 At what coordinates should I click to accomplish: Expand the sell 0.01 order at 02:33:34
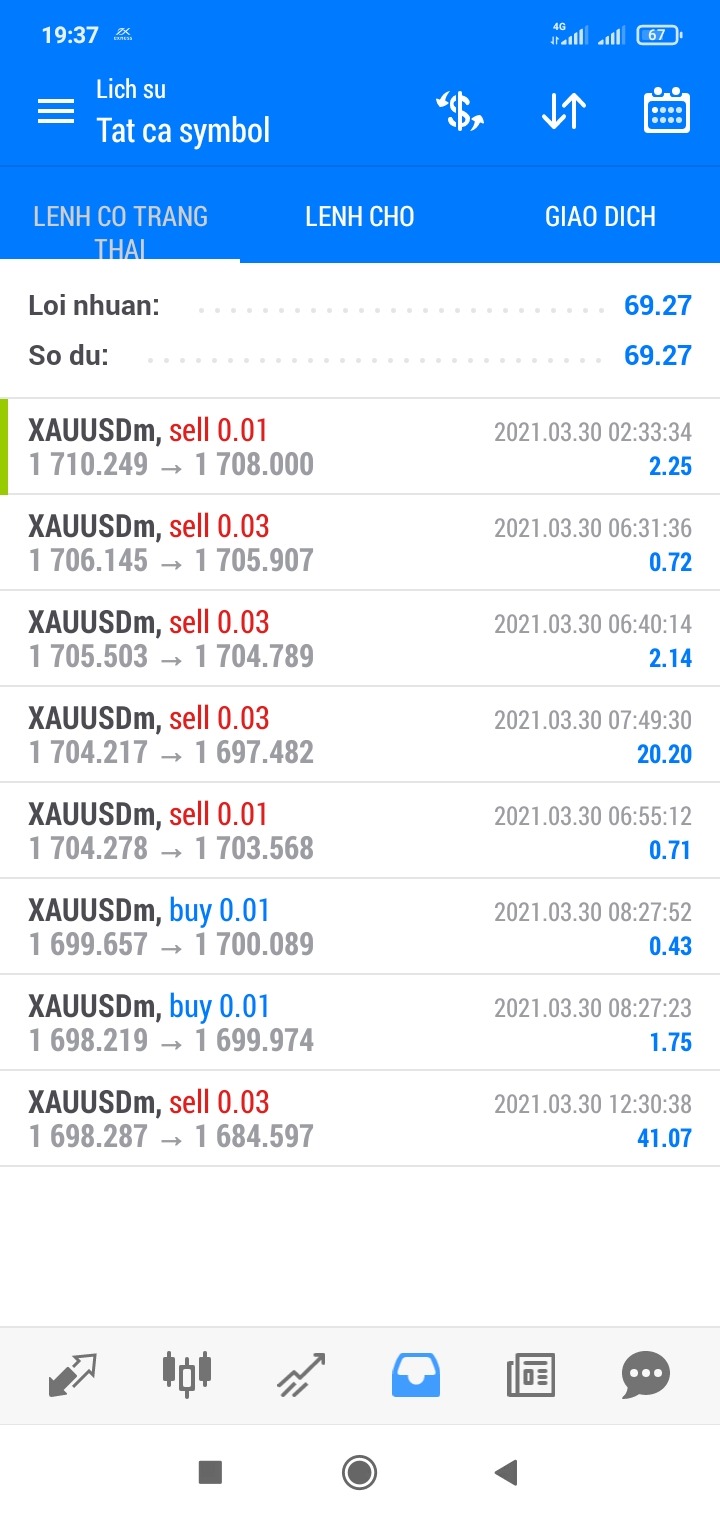coord(360,447)
